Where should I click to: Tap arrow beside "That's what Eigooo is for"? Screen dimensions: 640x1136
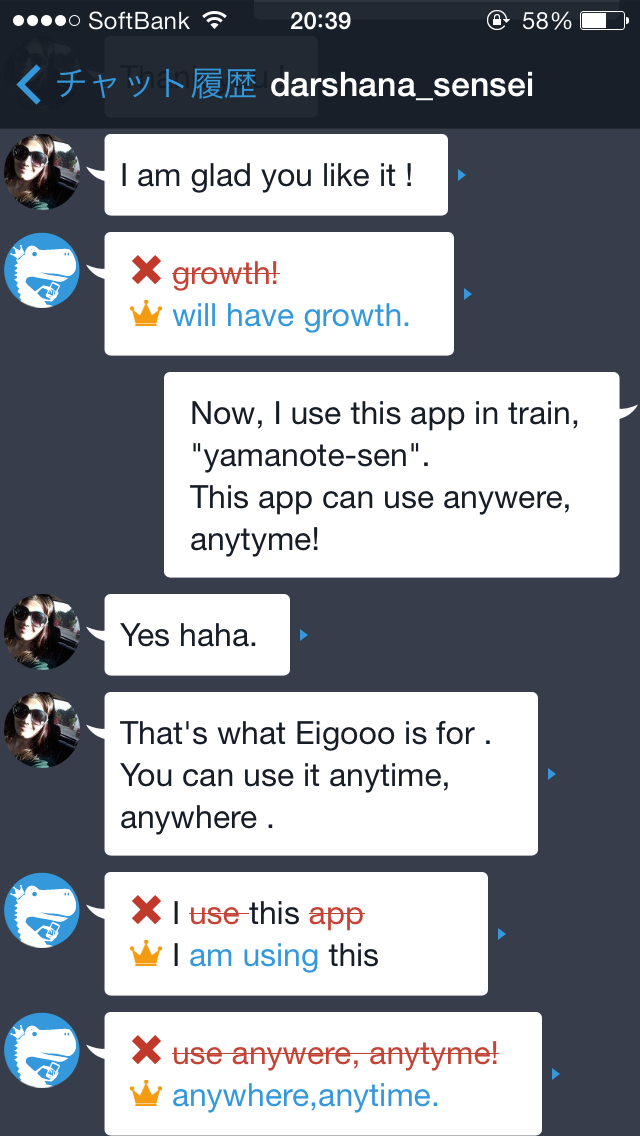[x=552, y=774]
